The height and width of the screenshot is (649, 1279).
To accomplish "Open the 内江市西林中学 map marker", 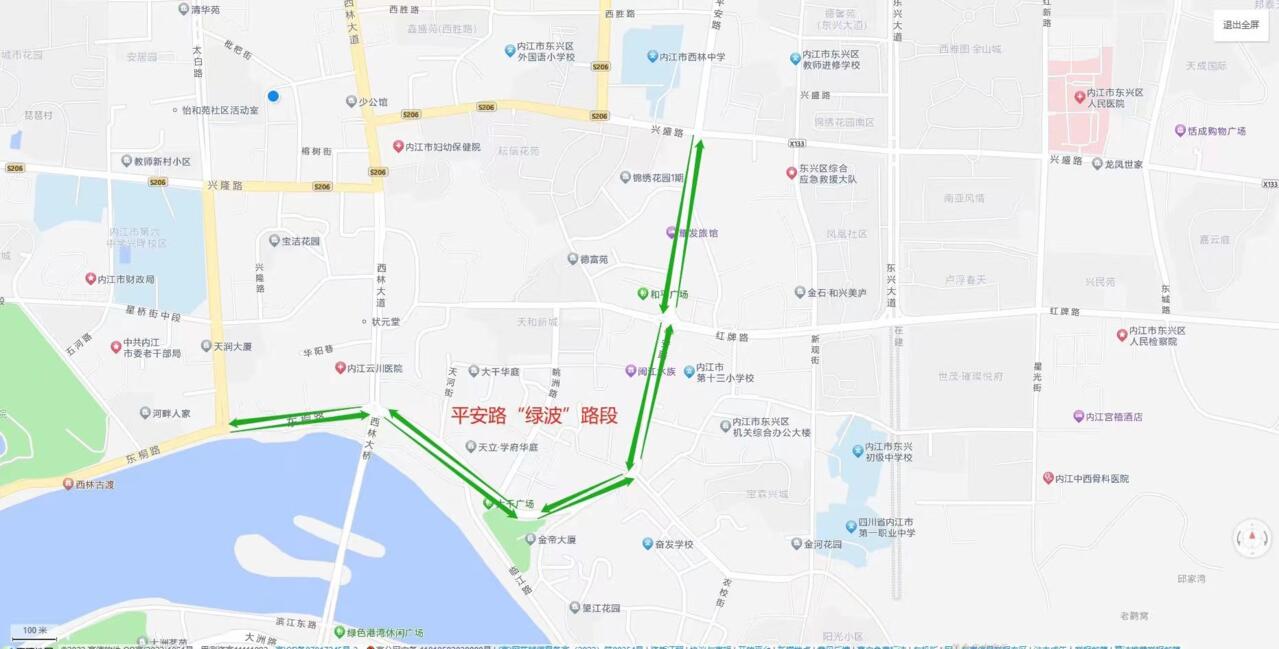I will [x=652, y=57].
